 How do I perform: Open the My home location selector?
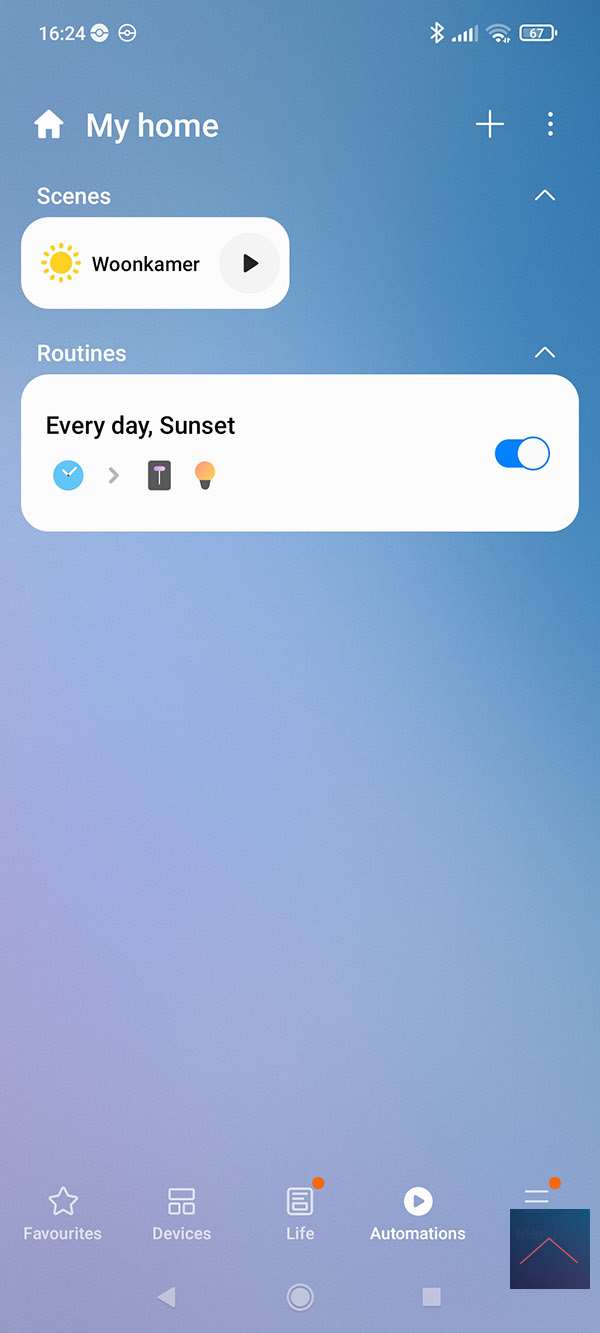point(150,126)
